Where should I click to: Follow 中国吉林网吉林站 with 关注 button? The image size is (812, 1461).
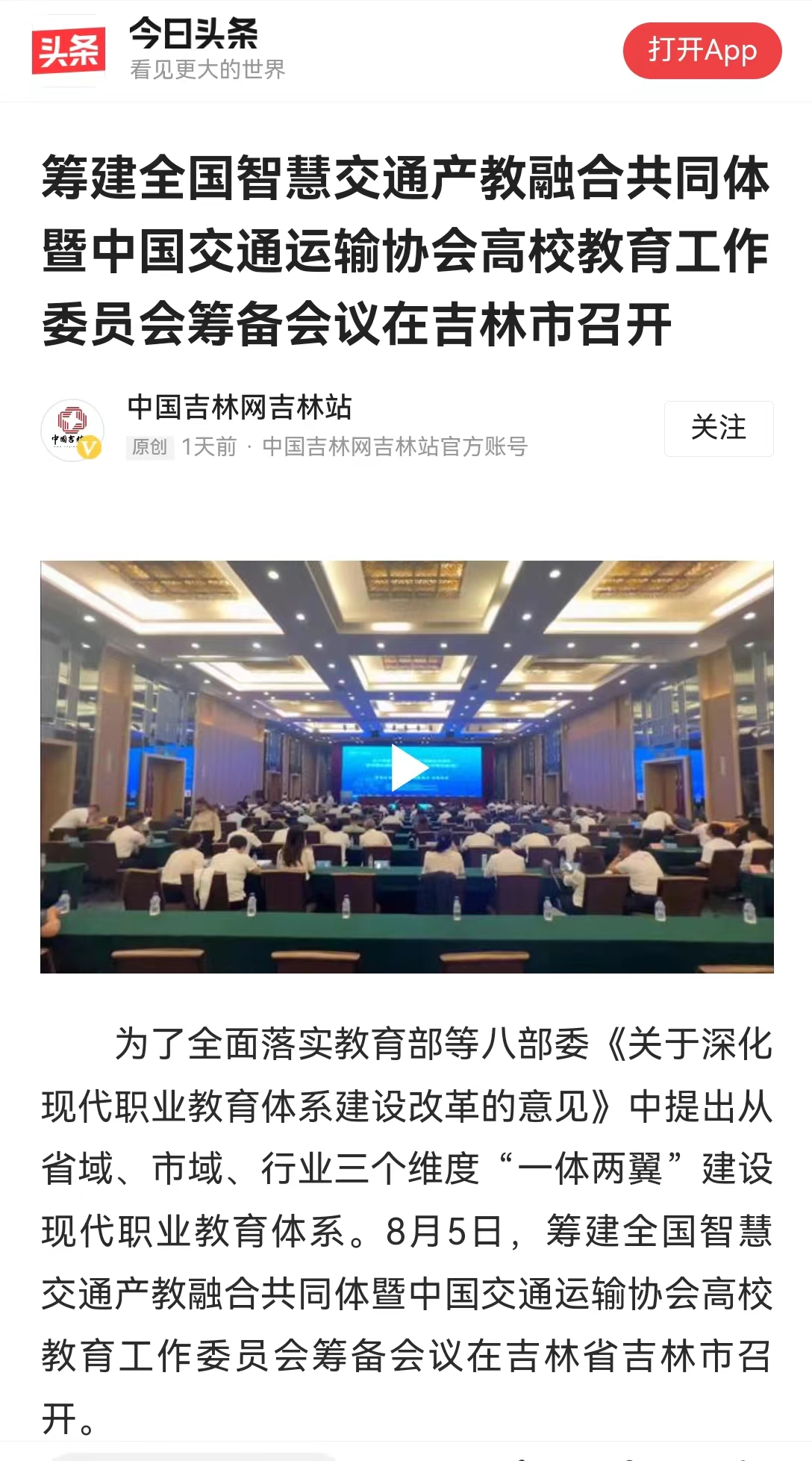(718, 429)
